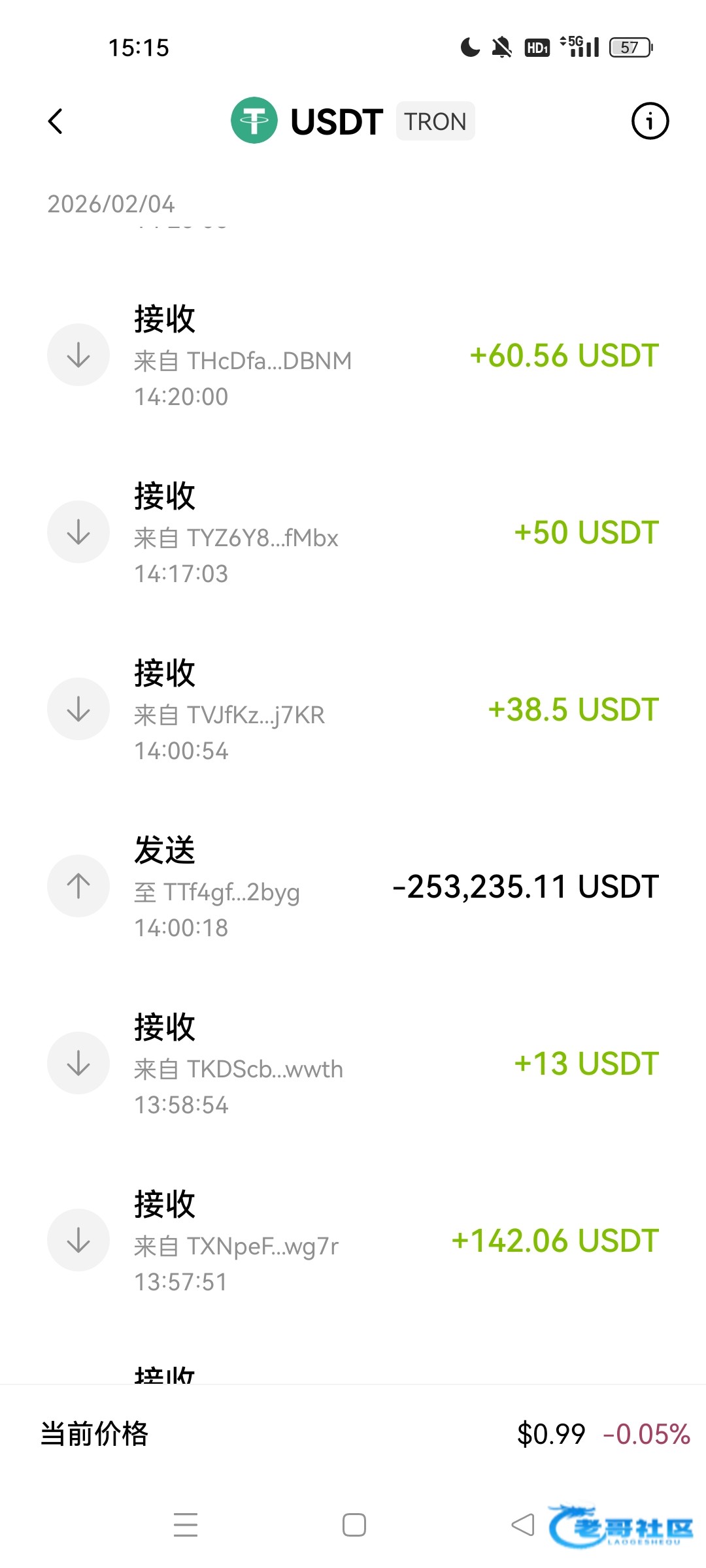Viewport: 706px width, 1568px height.
Task: Open the +38.5 USDT transaction from TVJfKz...j7KR
Action: [353, 710]
